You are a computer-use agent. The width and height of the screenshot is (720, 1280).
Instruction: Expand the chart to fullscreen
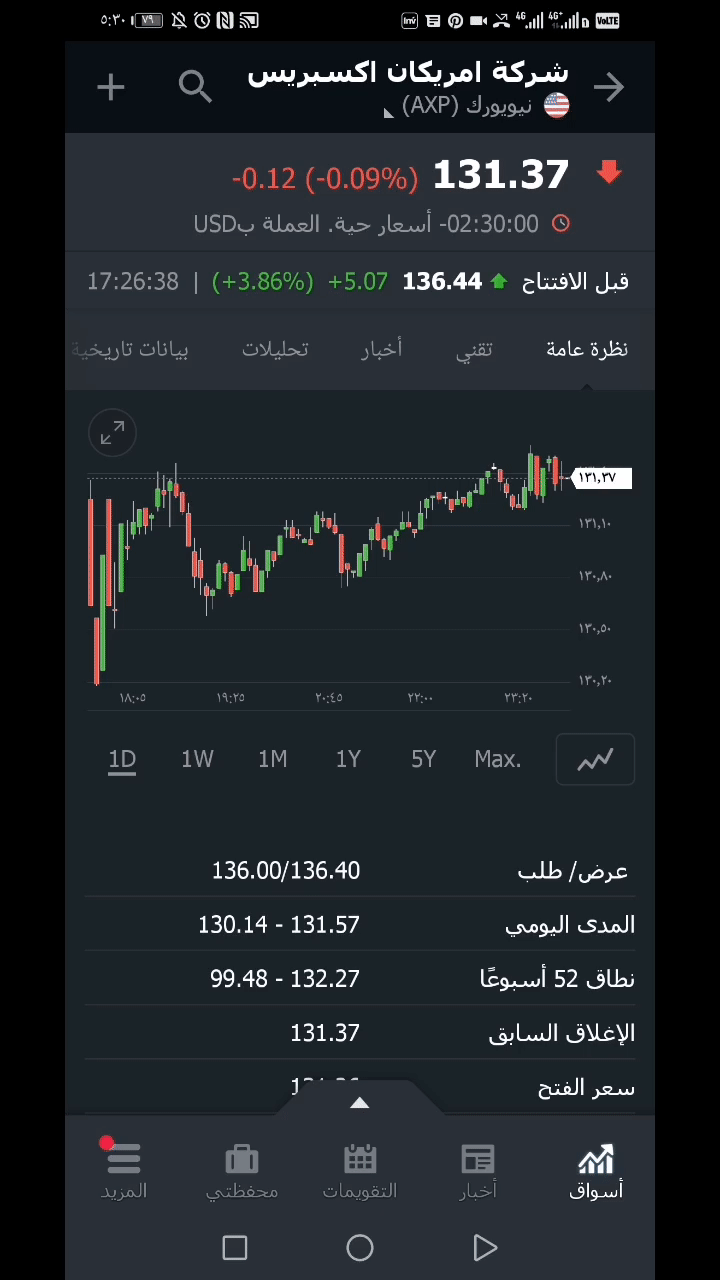tap(112, 433)
